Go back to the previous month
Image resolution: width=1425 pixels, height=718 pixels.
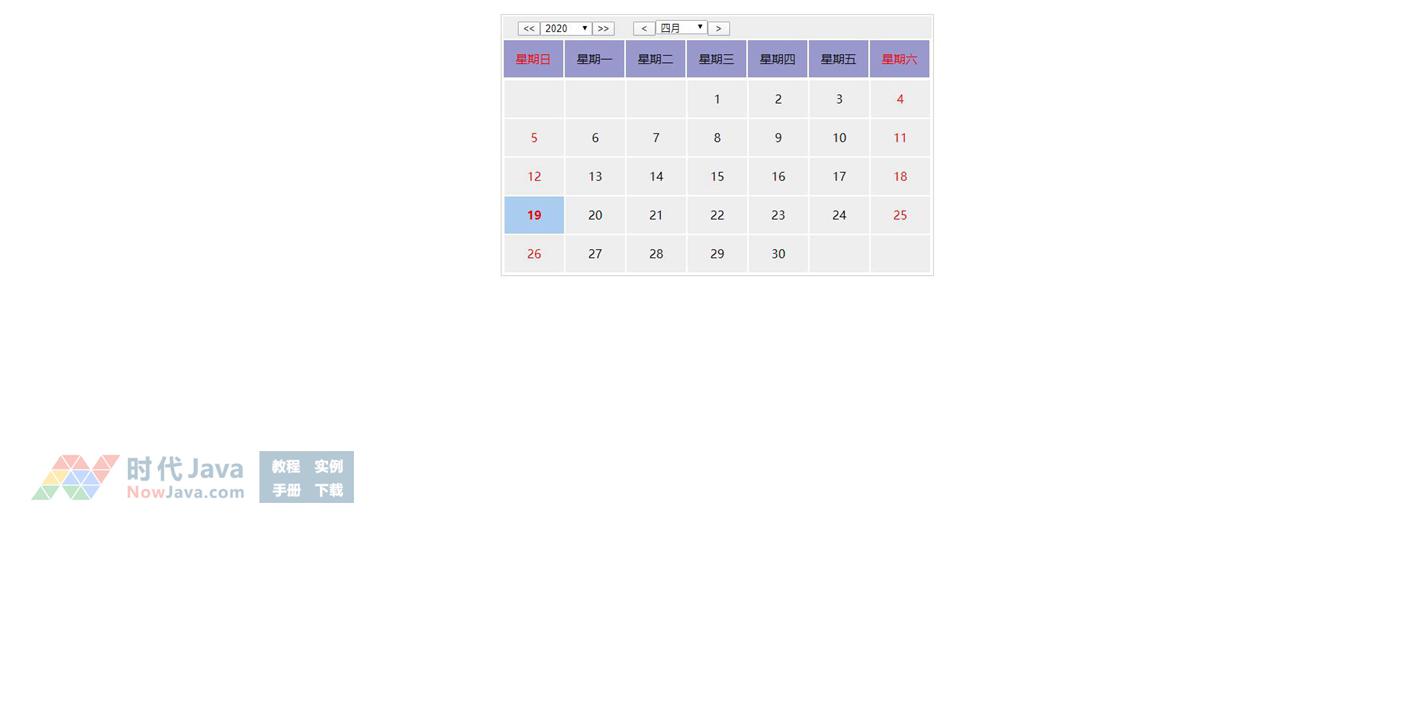click(x=644, y=29)
